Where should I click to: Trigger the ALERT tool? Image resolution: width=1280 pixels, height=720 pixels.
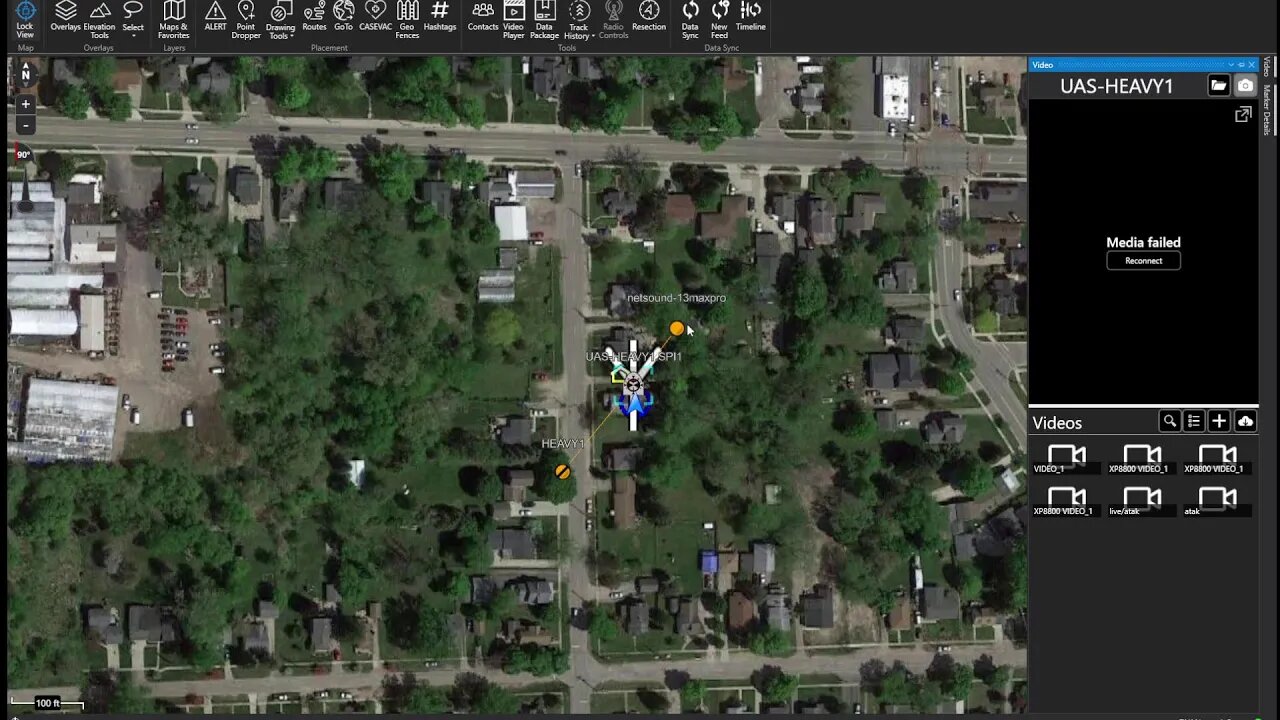pos(216,17)
